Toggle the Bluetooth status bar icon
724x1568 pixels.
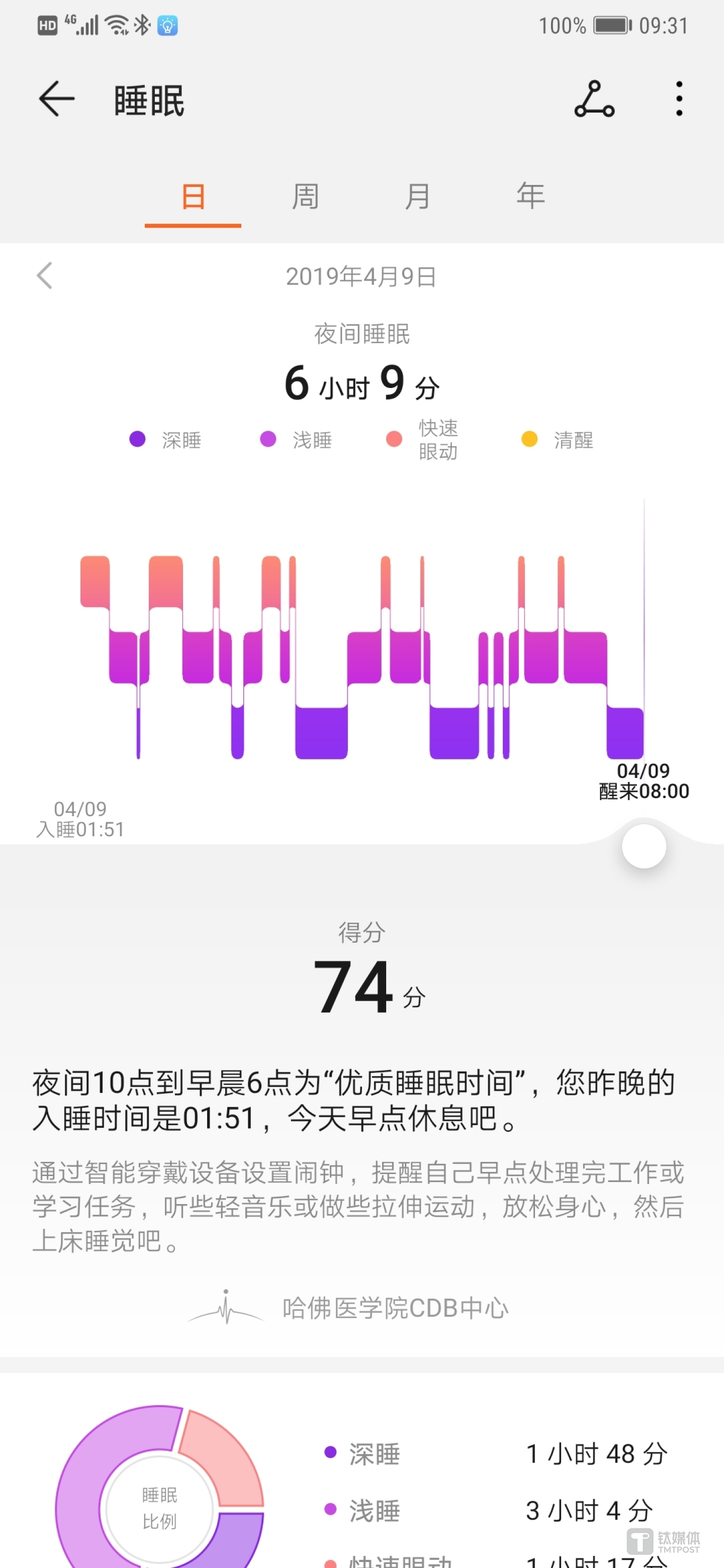click(141, 24)
